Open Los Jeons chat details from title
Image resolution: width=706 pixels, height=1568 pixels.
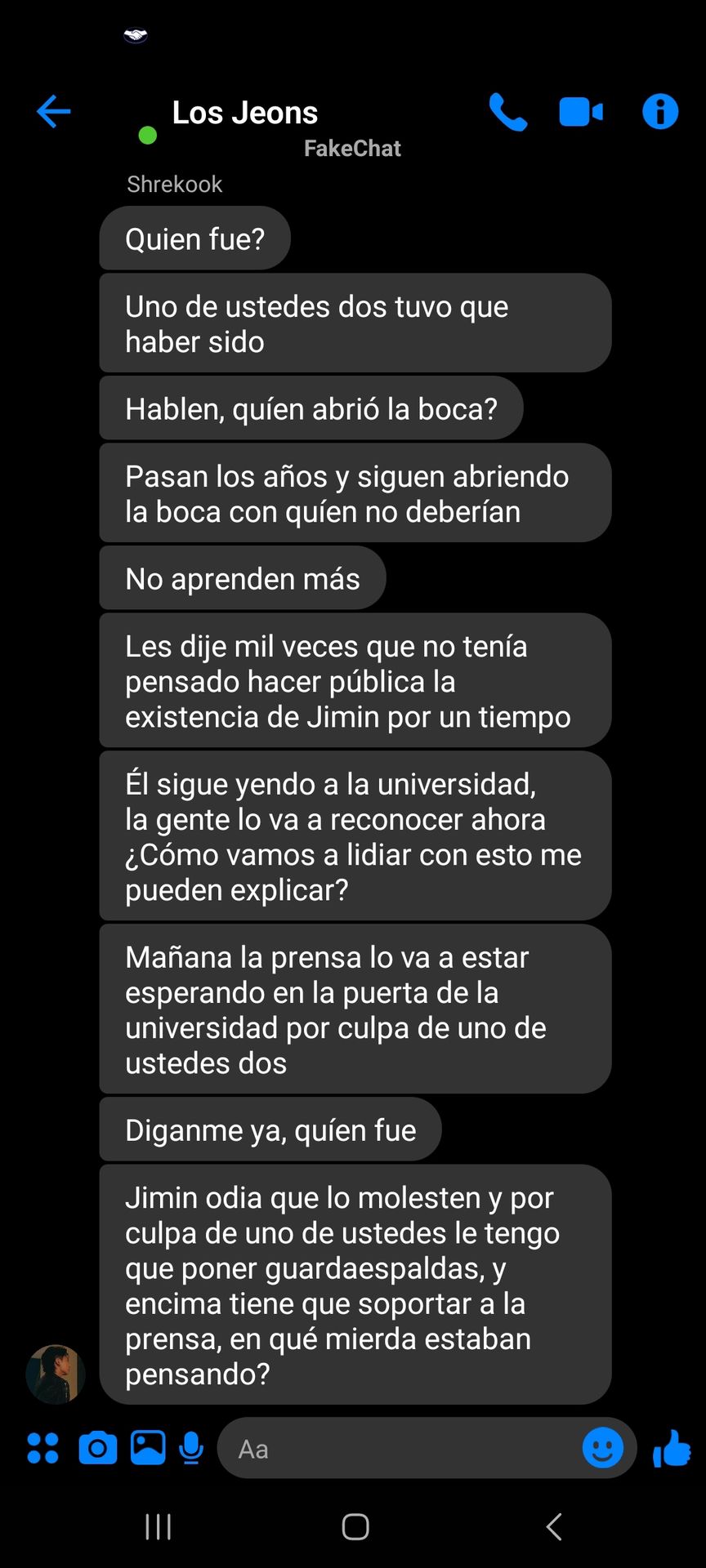pos(244,113)
